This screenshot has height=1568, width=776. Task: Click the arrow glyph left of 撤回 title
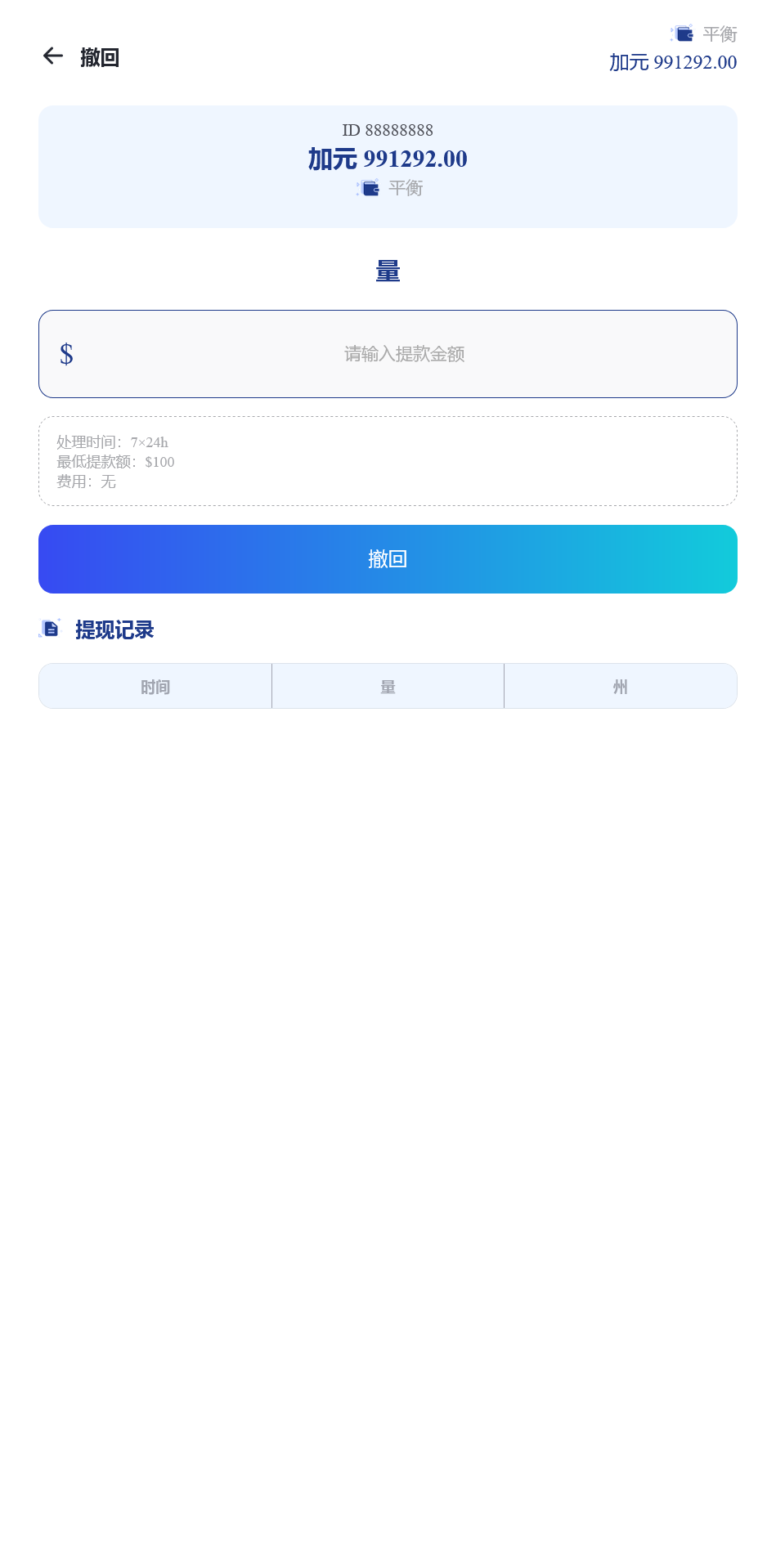pos(52,56)
